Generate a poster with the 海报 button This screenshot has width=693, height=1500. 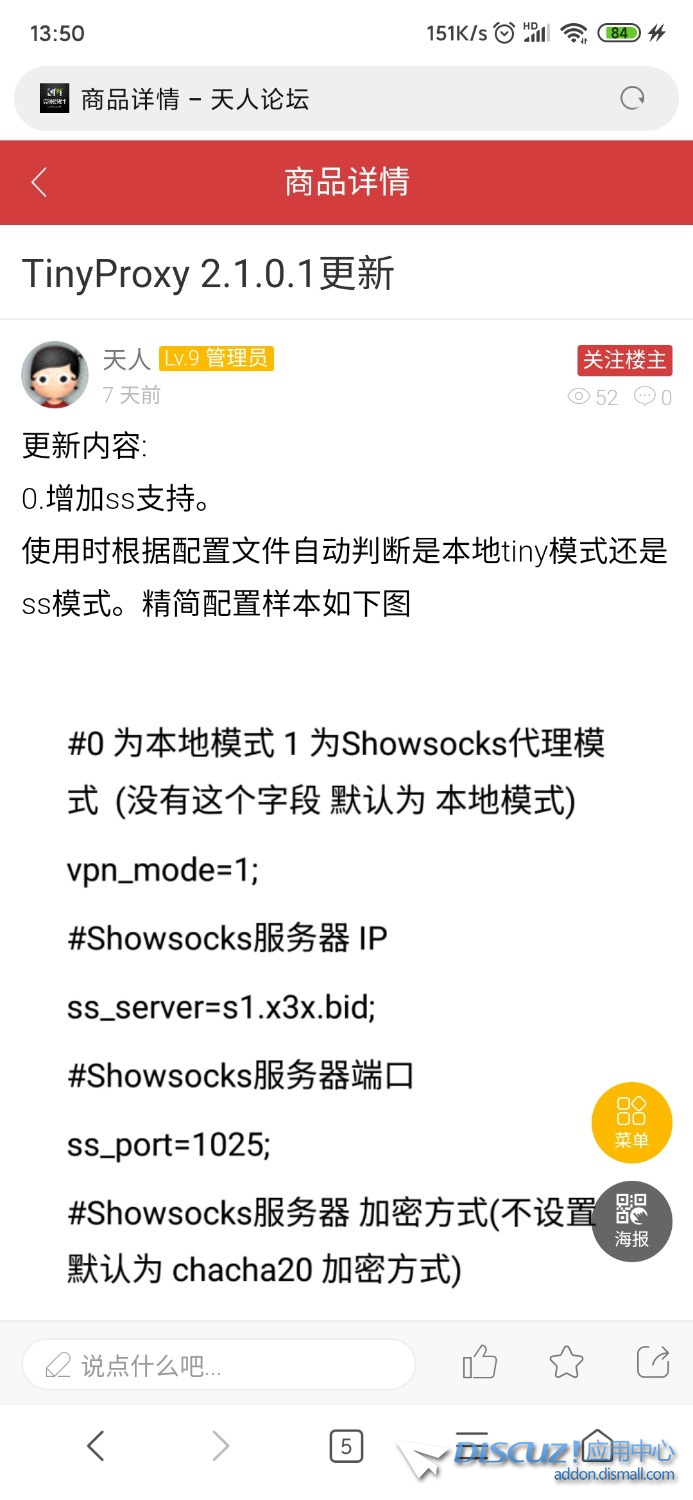click(632, 1222)
